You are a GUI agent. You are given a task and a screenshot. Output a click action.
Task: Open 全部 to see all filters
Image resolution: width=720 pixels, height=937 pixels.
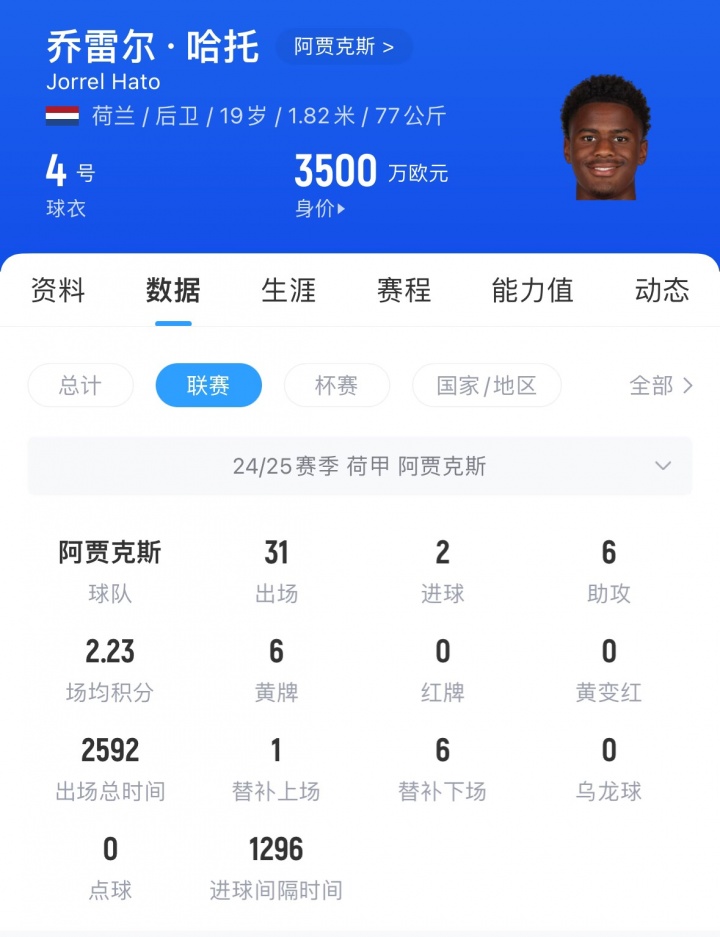click(x=660, y=385)
